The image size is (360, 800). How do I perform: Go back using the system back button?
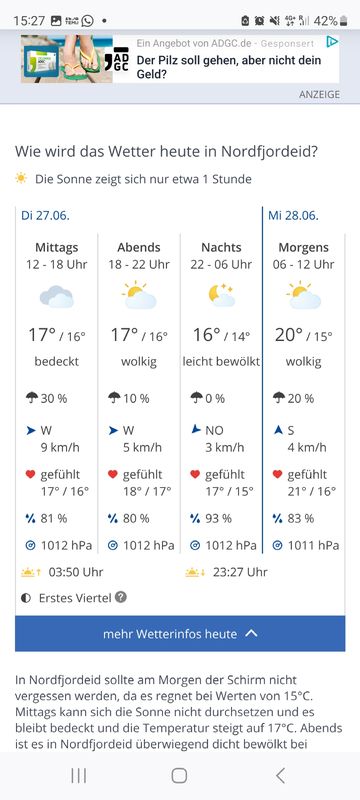coord(280,776)
